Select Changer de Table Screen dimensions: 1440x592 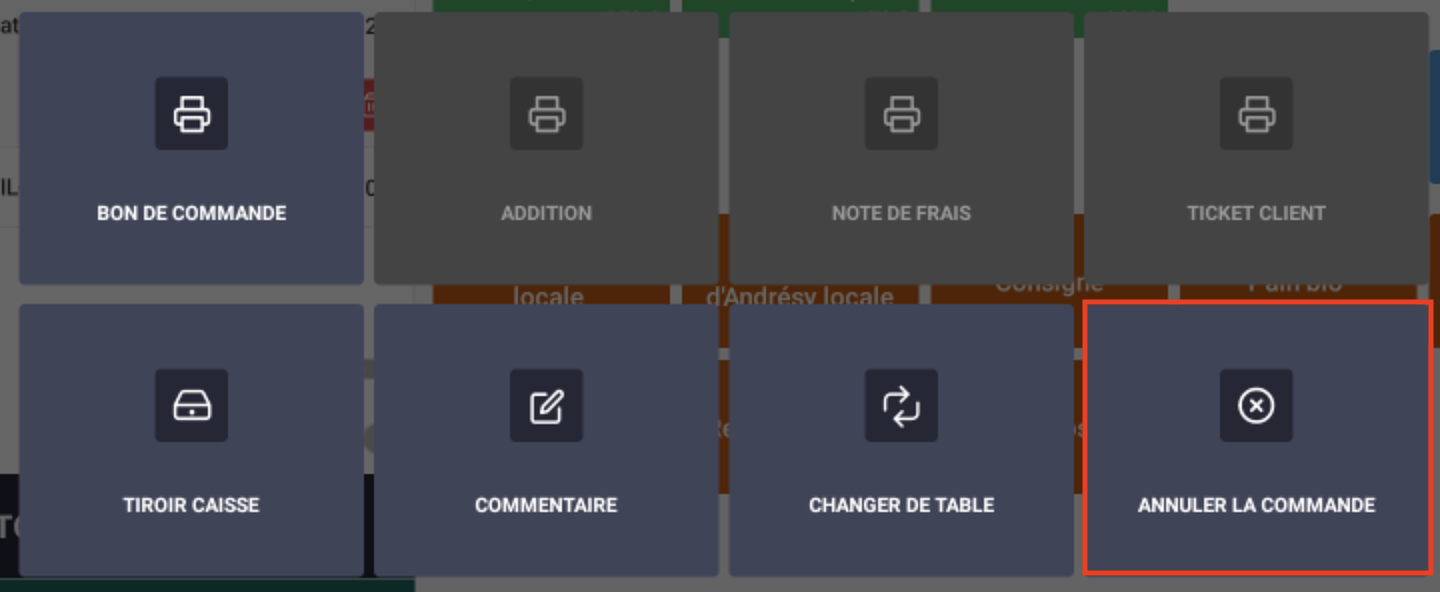click(x=901, y=440)
